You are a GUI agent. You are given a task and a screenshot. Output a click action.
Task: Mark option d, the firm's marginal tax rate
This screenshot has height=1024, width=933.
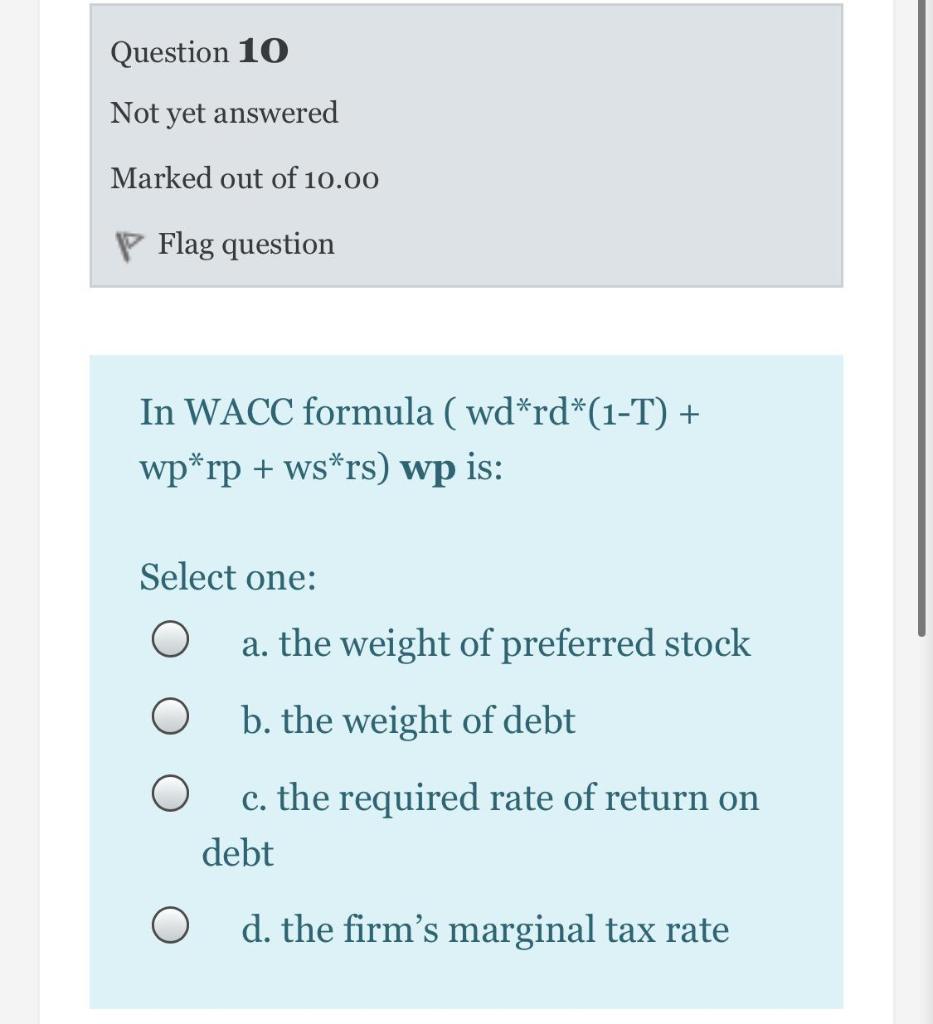pyautogui.click(x=171, y=927)
